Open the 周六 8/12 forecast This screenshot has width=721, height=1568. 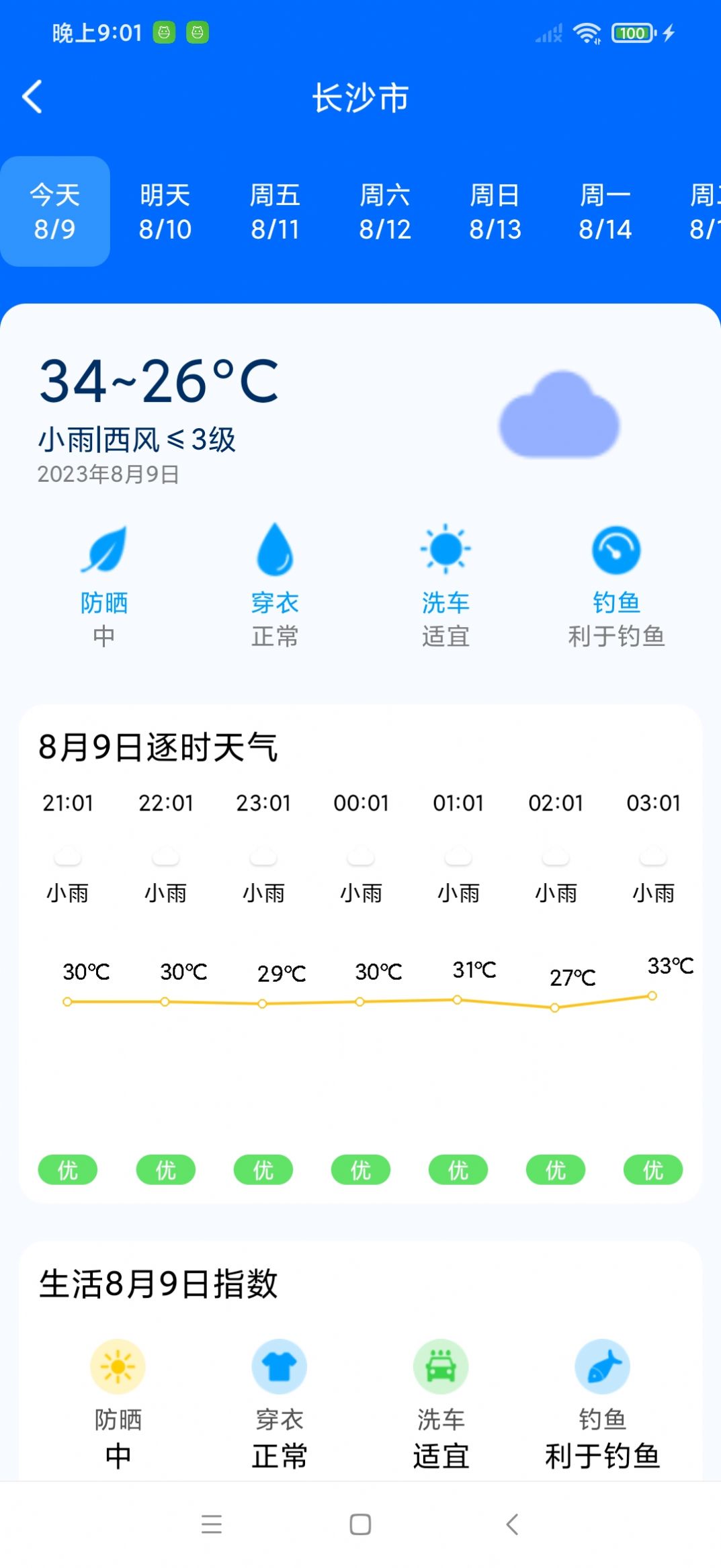pyautogui.click(x=385, y=210)
